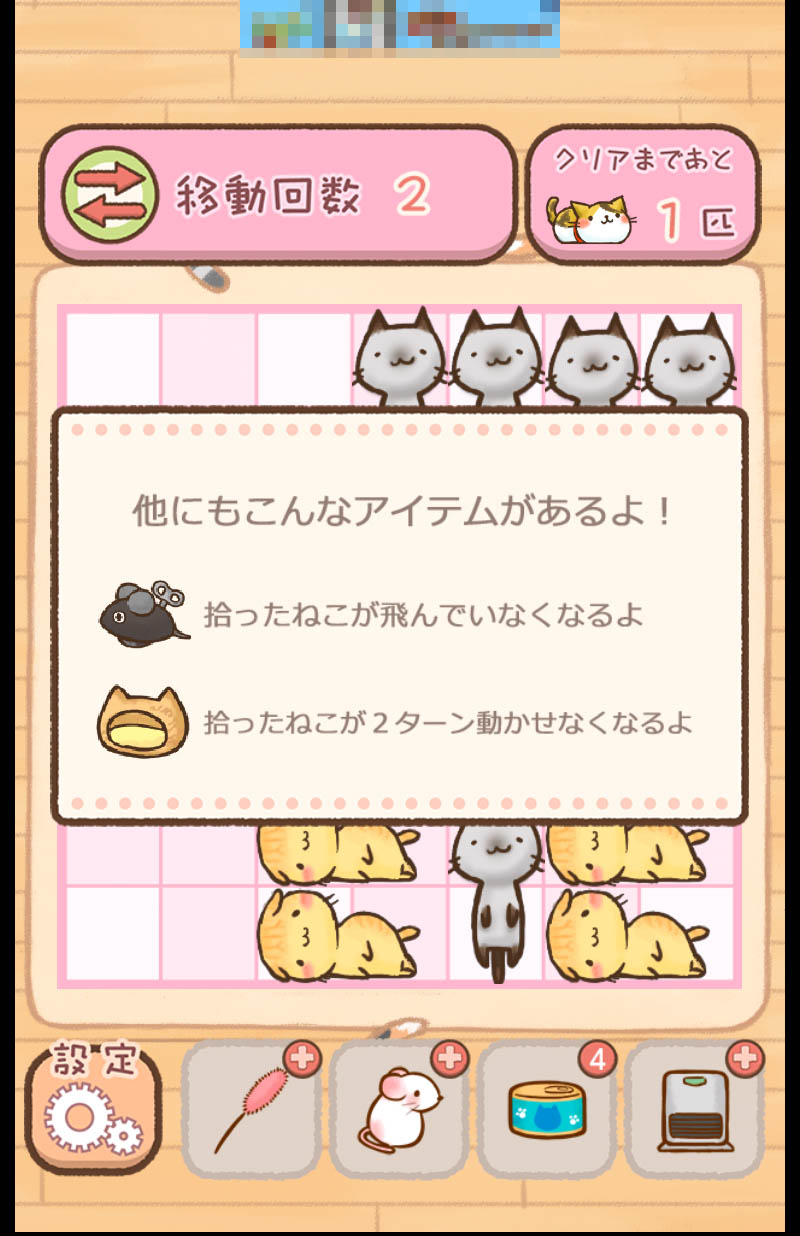The height and width of the screenshot is (1236, 800).
Task: Tap the dialog about other items to continue
Action: 399,615
